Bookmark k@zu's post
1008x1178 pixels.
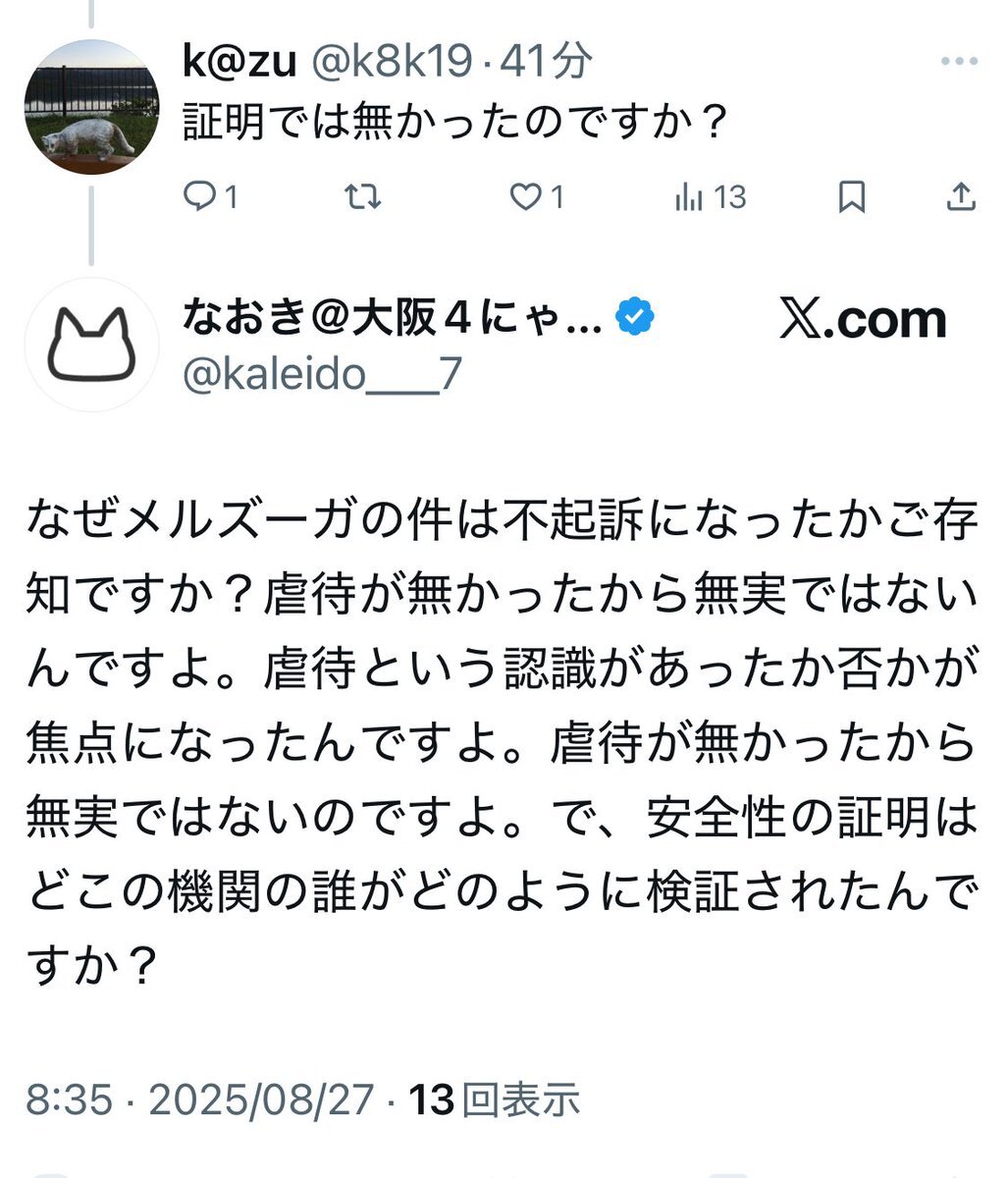coord(851,198)
